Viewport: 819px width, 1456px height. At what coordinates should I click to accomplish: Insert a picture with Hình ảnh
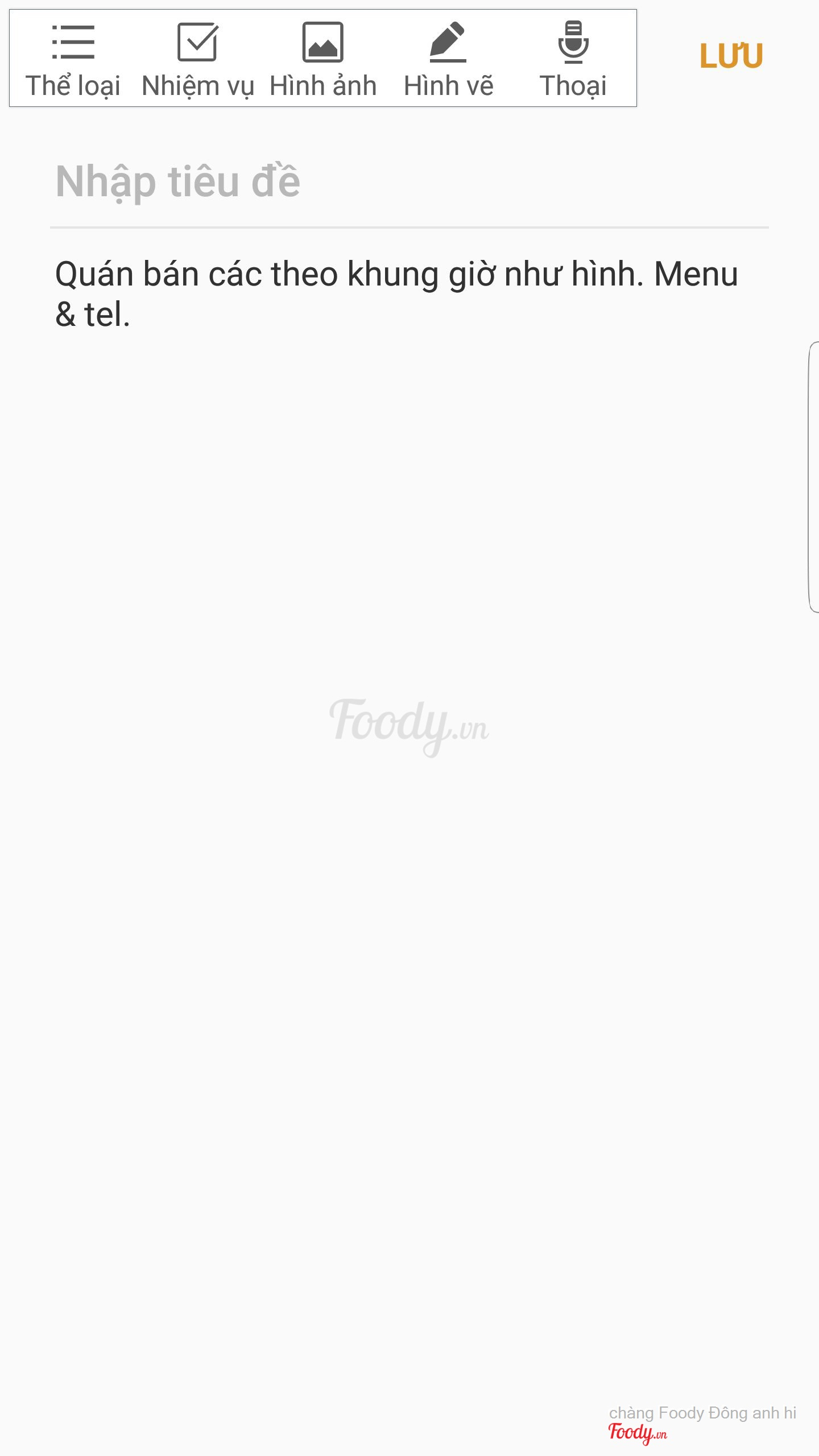coord(322,59)
